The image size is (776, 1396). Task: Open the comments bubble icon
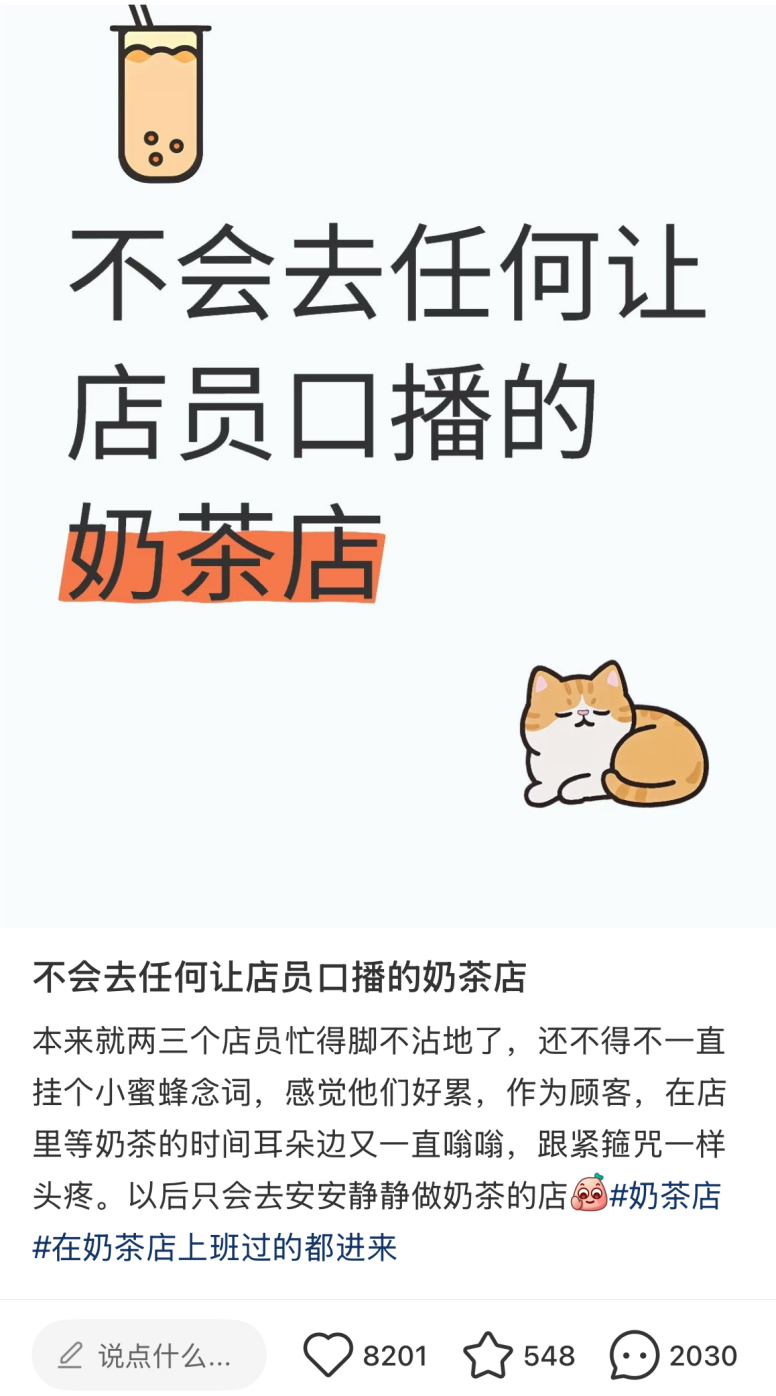[x=635, y=1356]
